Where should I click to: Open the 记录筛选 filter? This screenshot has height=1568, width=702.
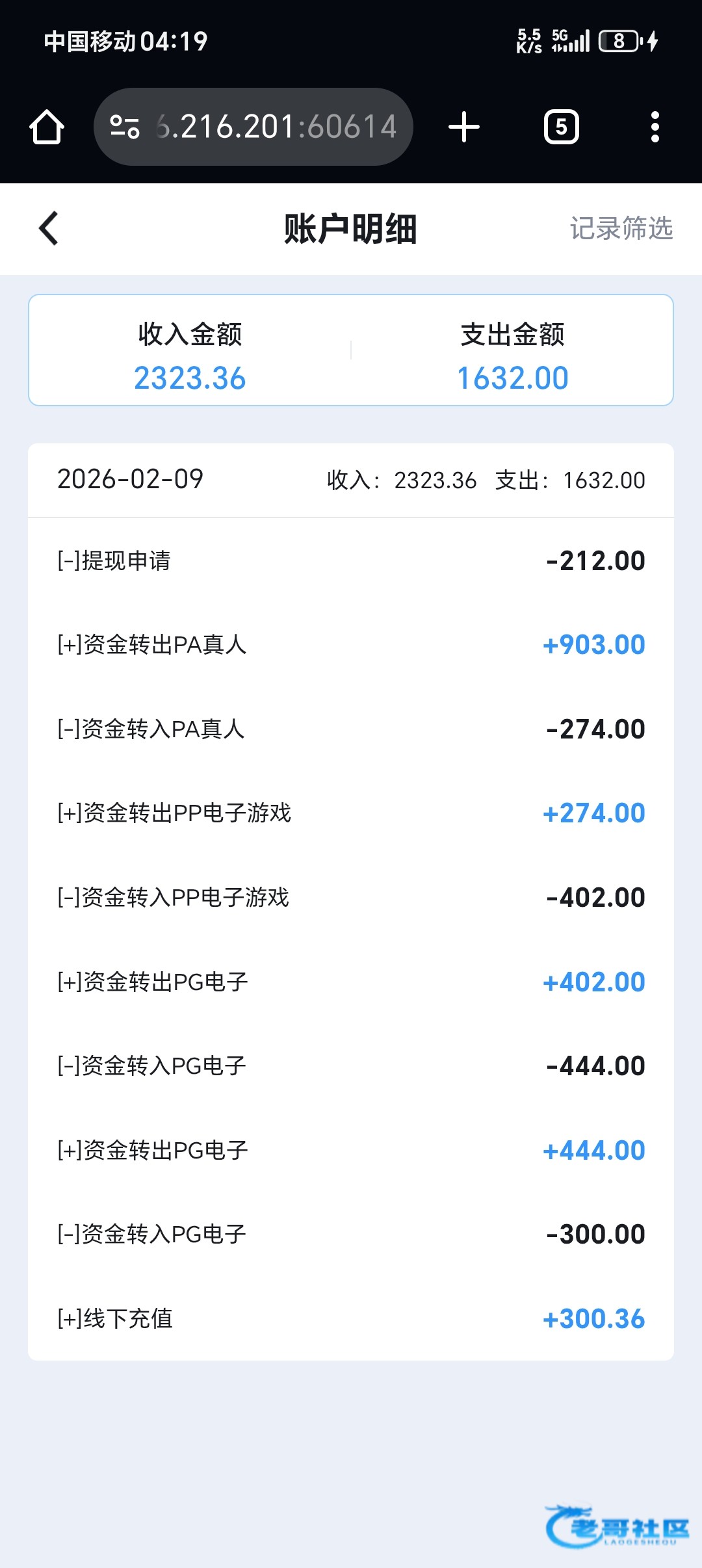(x=621, y=229)
